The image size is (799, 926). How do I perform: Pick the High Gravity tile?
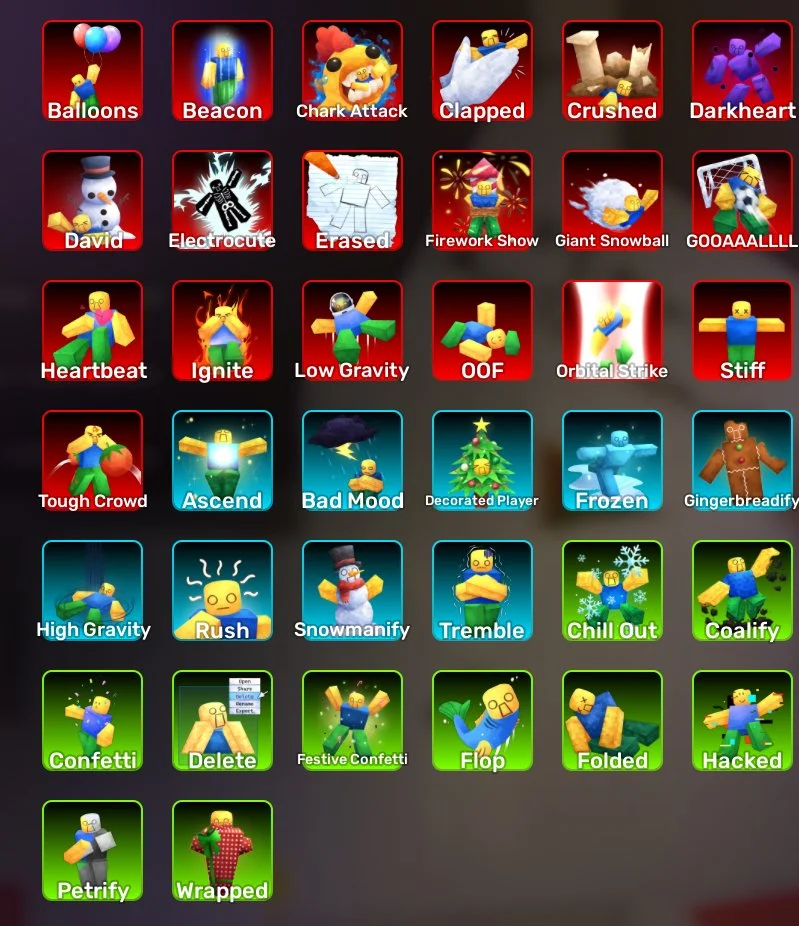coord(92,590)
